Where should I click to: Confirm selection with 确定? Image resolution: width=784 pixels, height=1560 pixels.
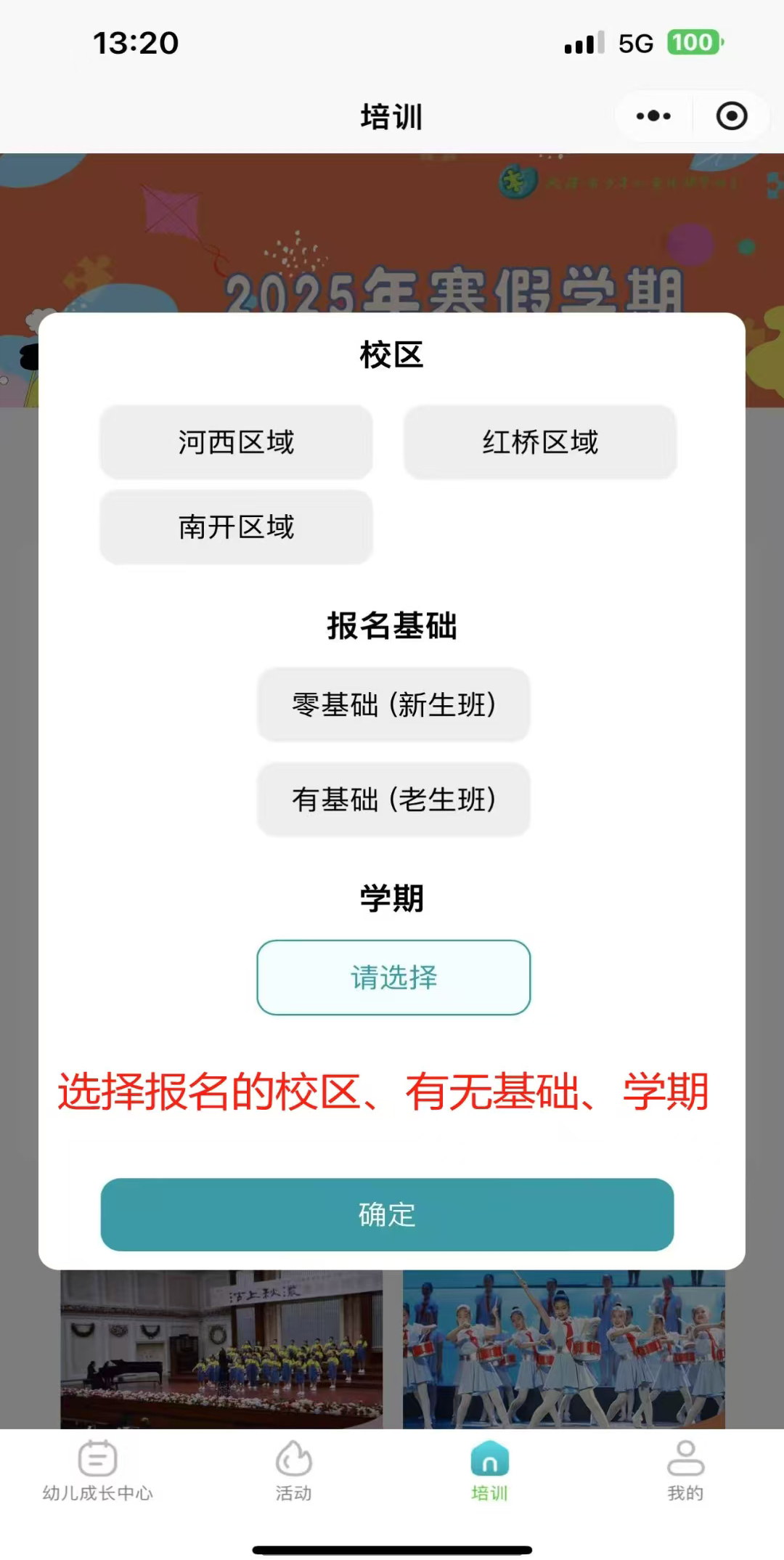coord(387,1214)
